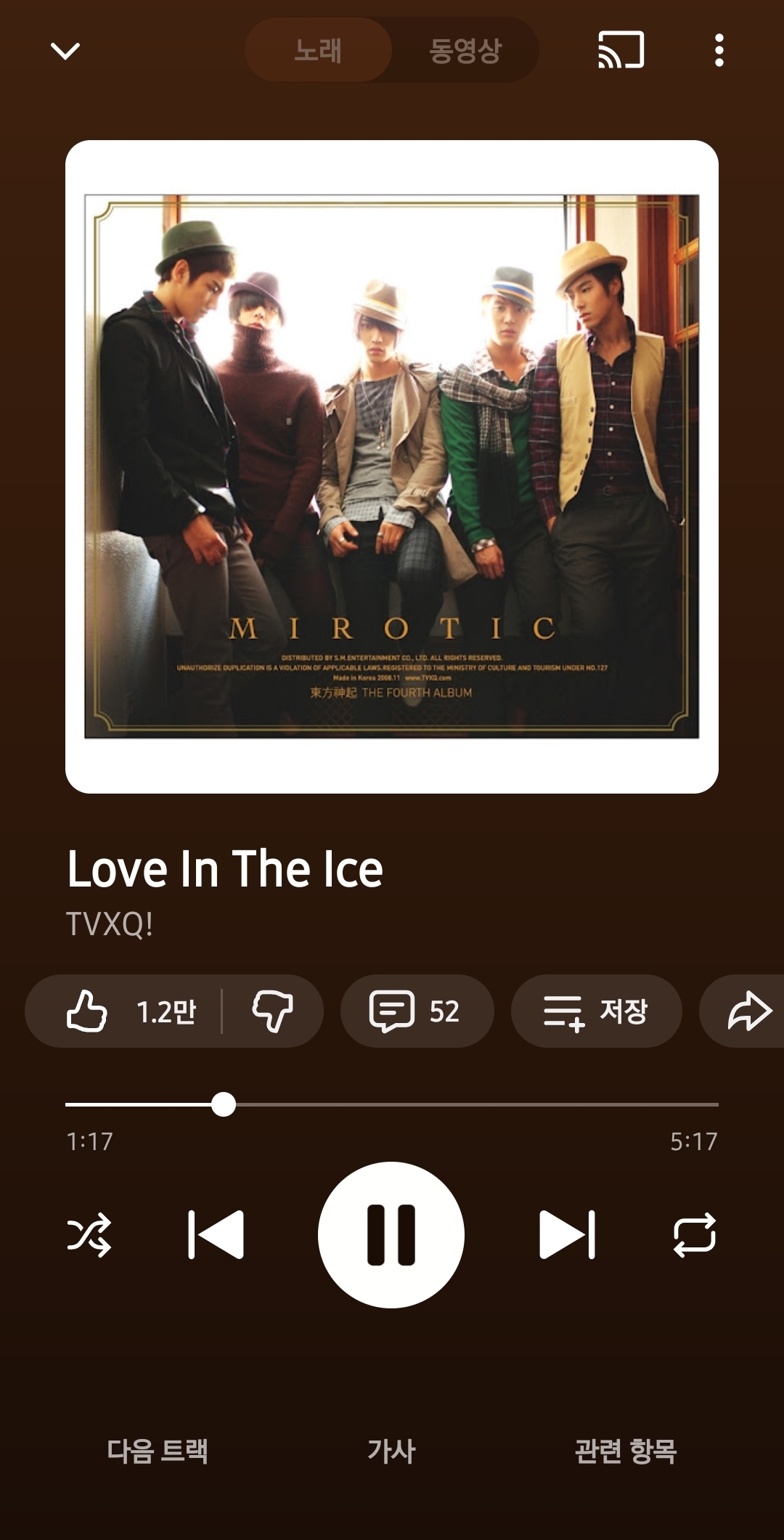
Task: Save the song with the 저장 button
Action: point(596,1011)
